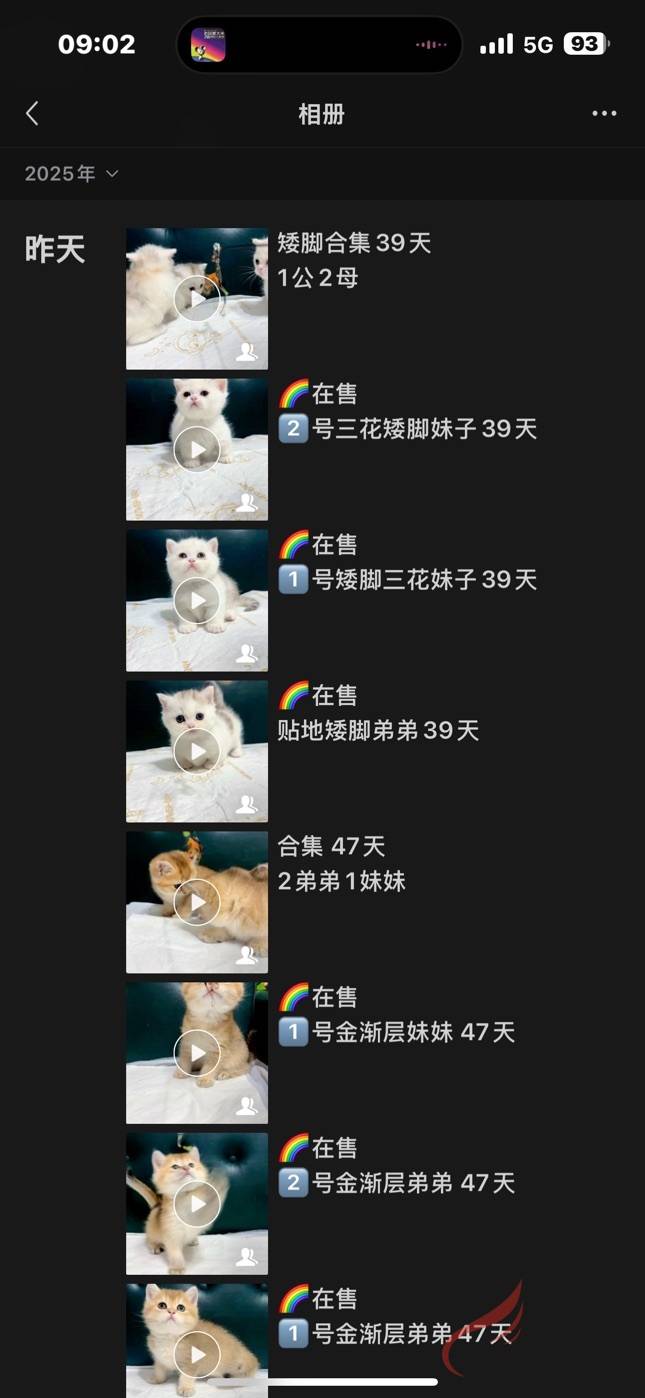Open the 1号金渐层妹妹 47天 video
Image resolution: width=645 pixels, height=1398 pixels.
click(x=197, y=1053)
